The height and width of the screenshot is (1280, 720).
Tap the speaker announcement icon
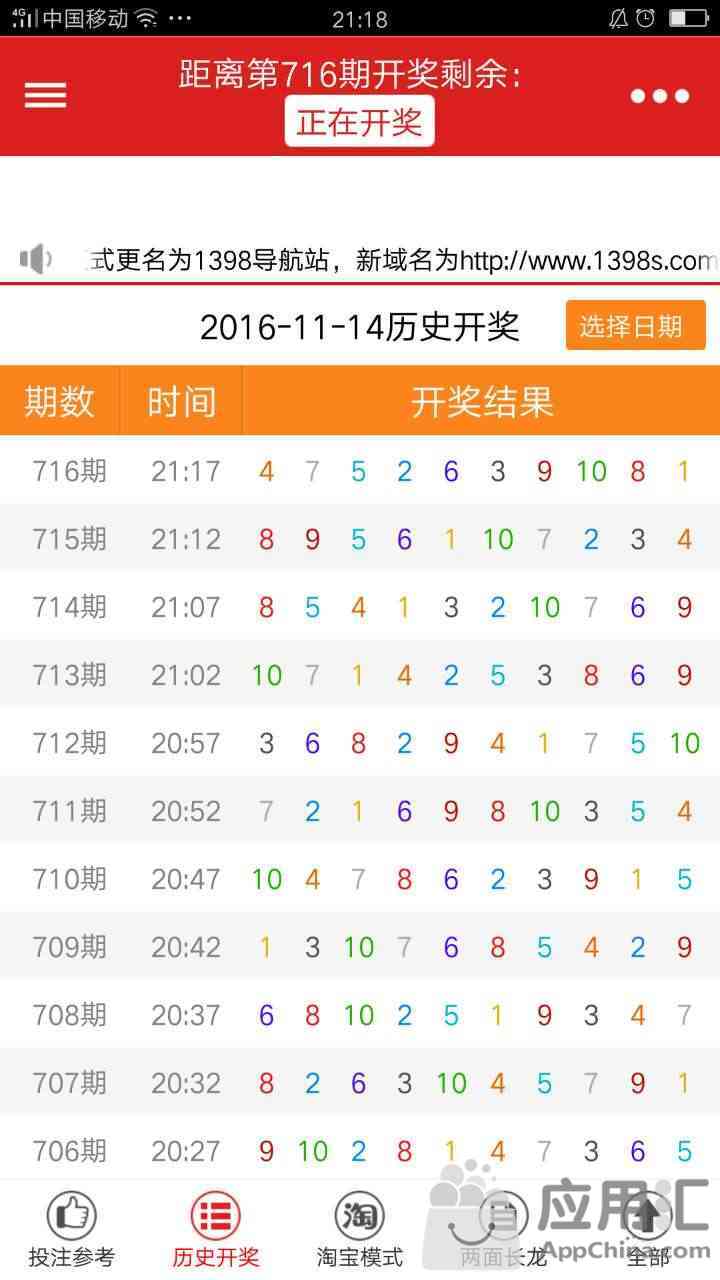36,260
